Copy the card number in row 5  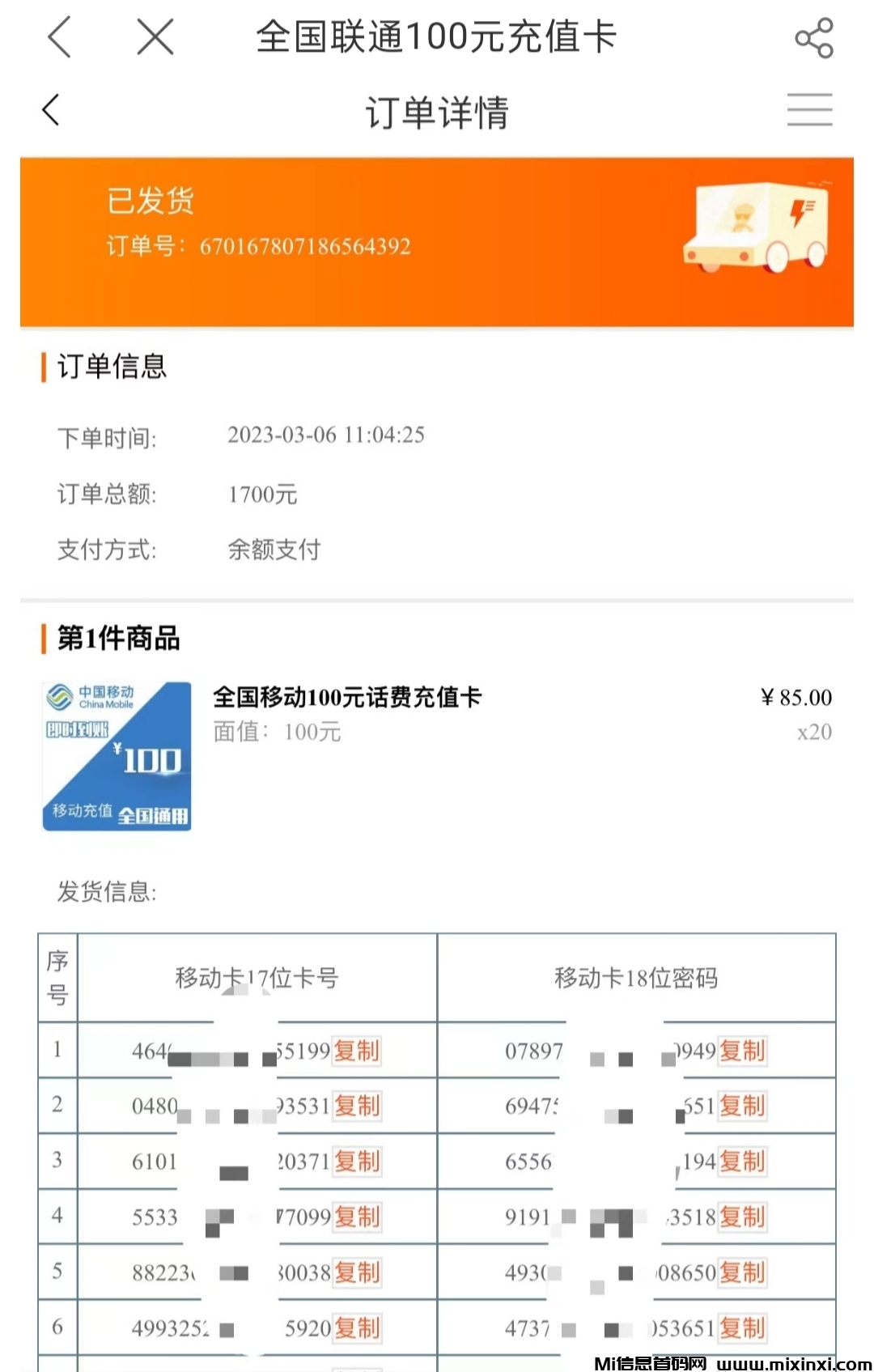(357, 1272)
